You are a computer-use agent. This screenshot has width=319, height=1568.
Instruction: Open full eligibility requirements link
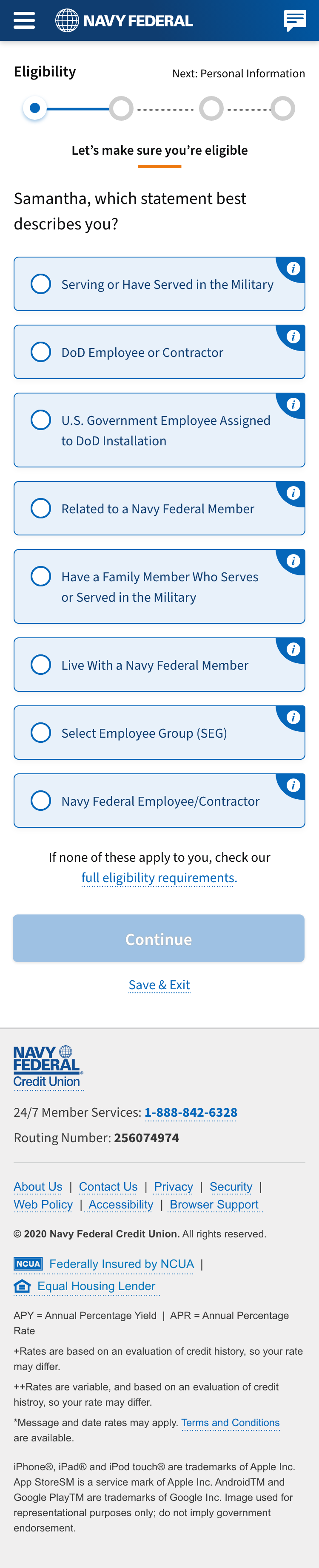[x=159, y=878]
